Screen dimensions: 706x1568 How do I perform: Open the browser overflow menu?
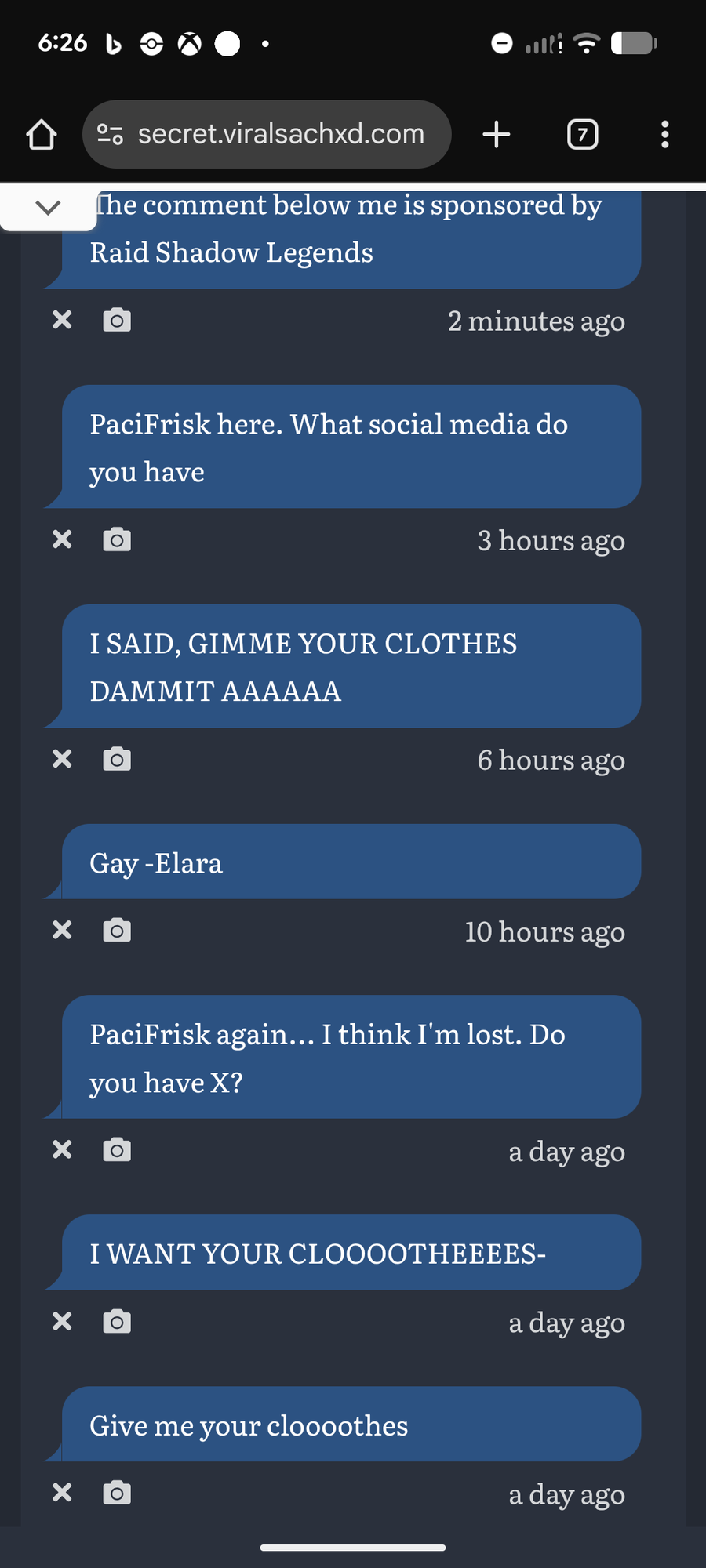[x=664, y=134]
